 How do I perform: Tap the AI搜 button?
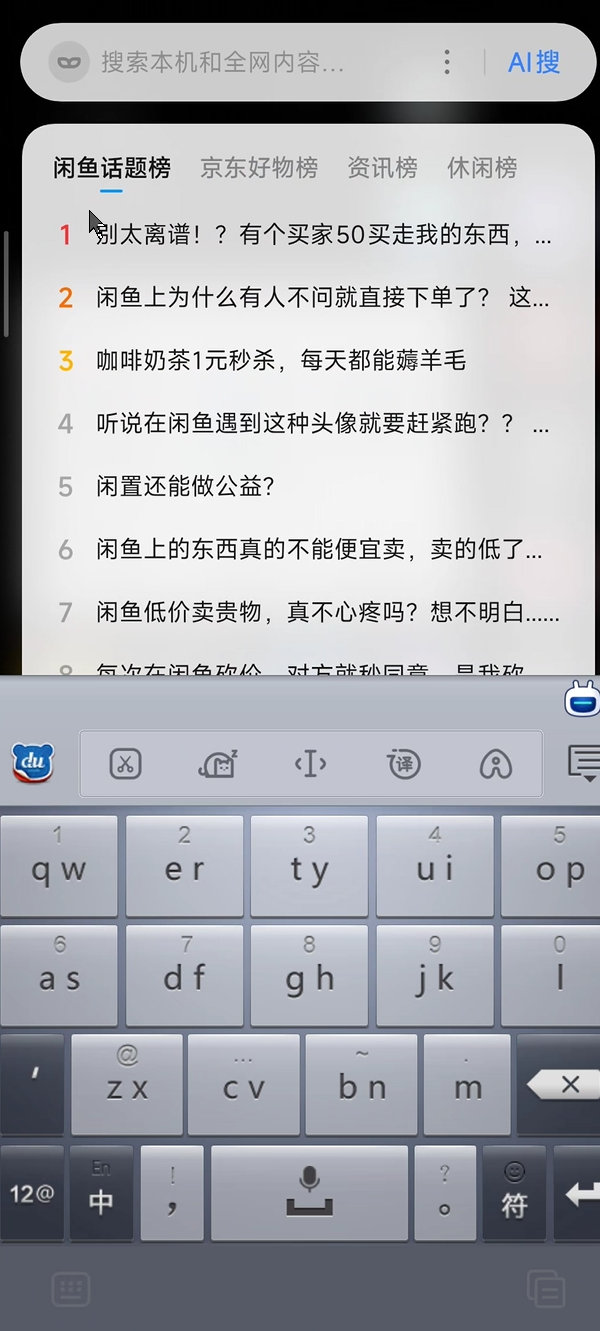[x=533, y=62]
